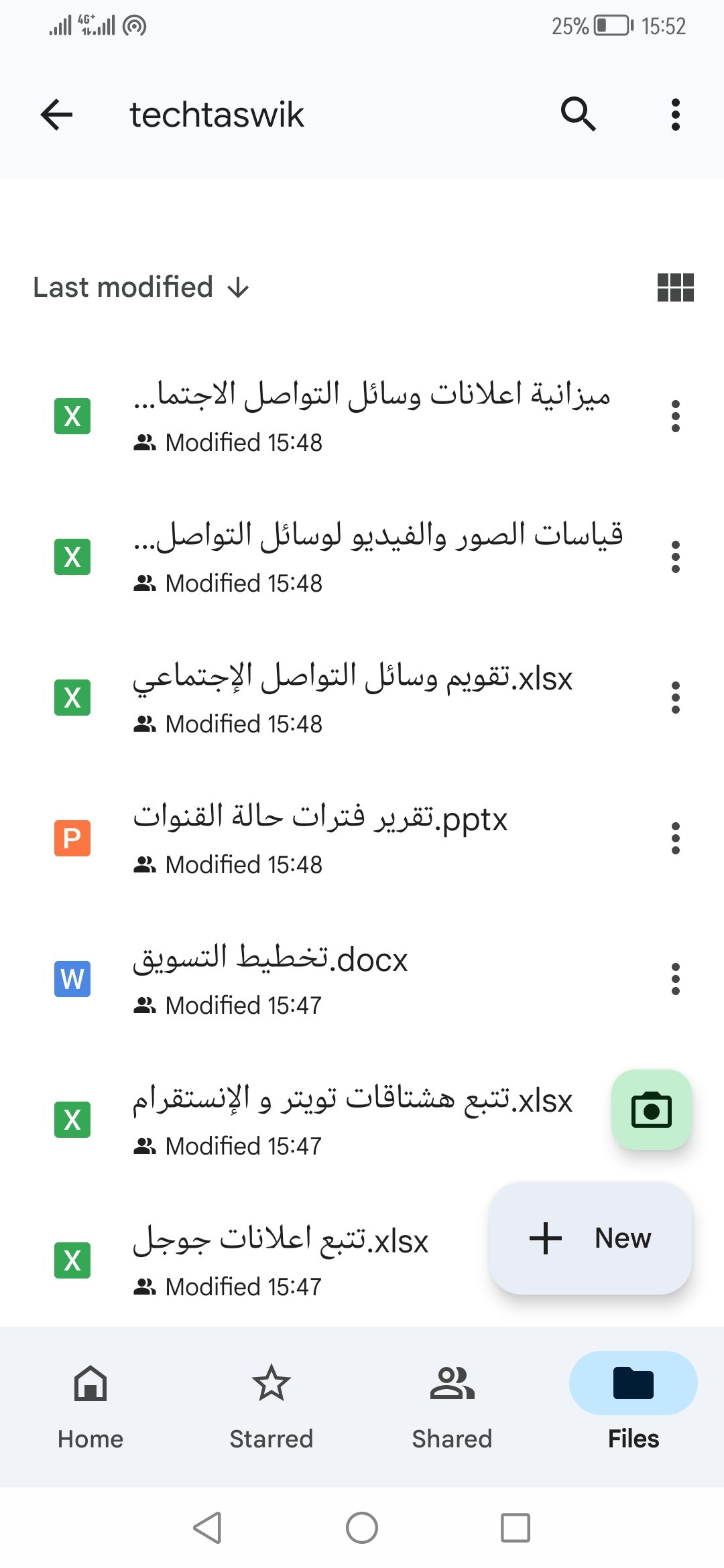This screenshot has height=1568, width=724.
Task: Create a new item with New
Action: [x=590, y=1238]
